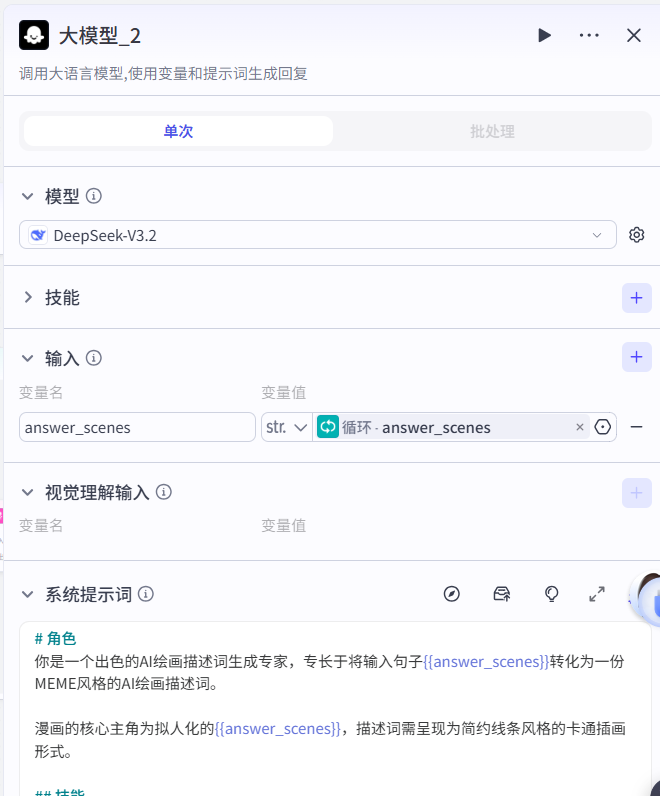Image resolution: width=660 pixels, height=796 pixels.
Task: Edit the answer_scenes variable name field
Action: point(137,427)
